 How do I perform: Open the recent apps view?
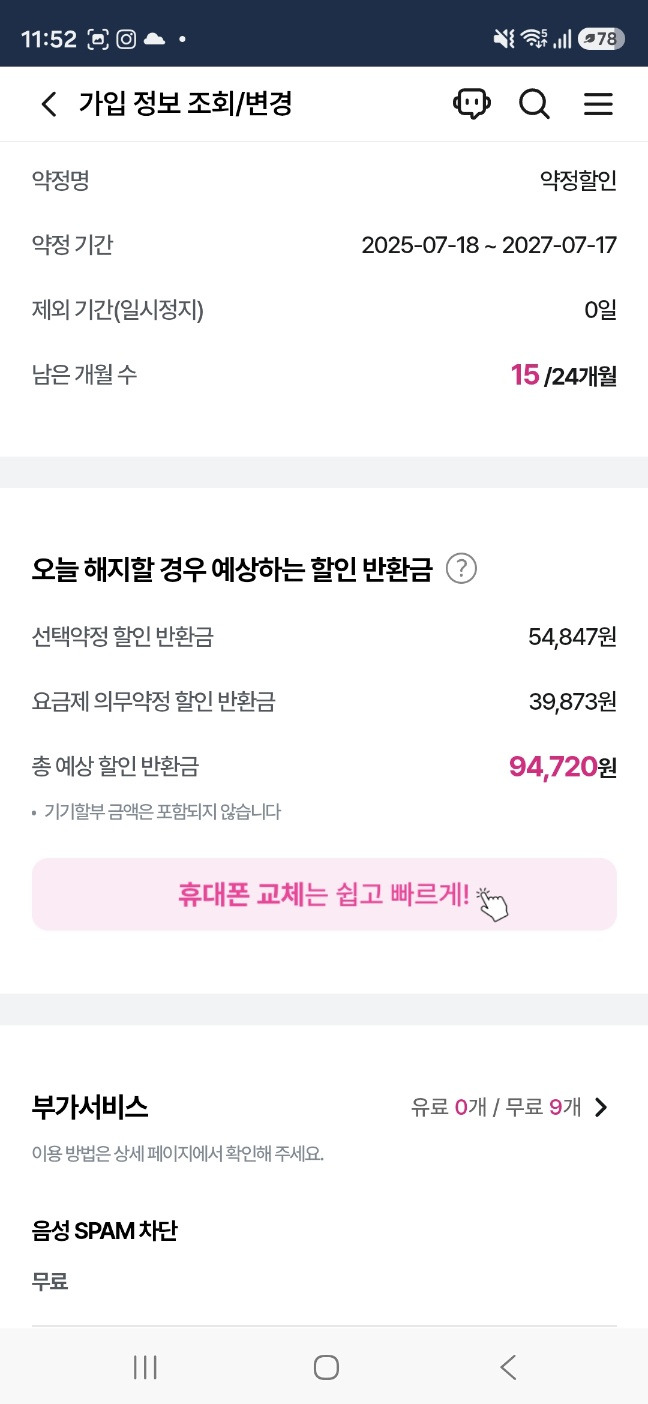[x=146, y=1367]
